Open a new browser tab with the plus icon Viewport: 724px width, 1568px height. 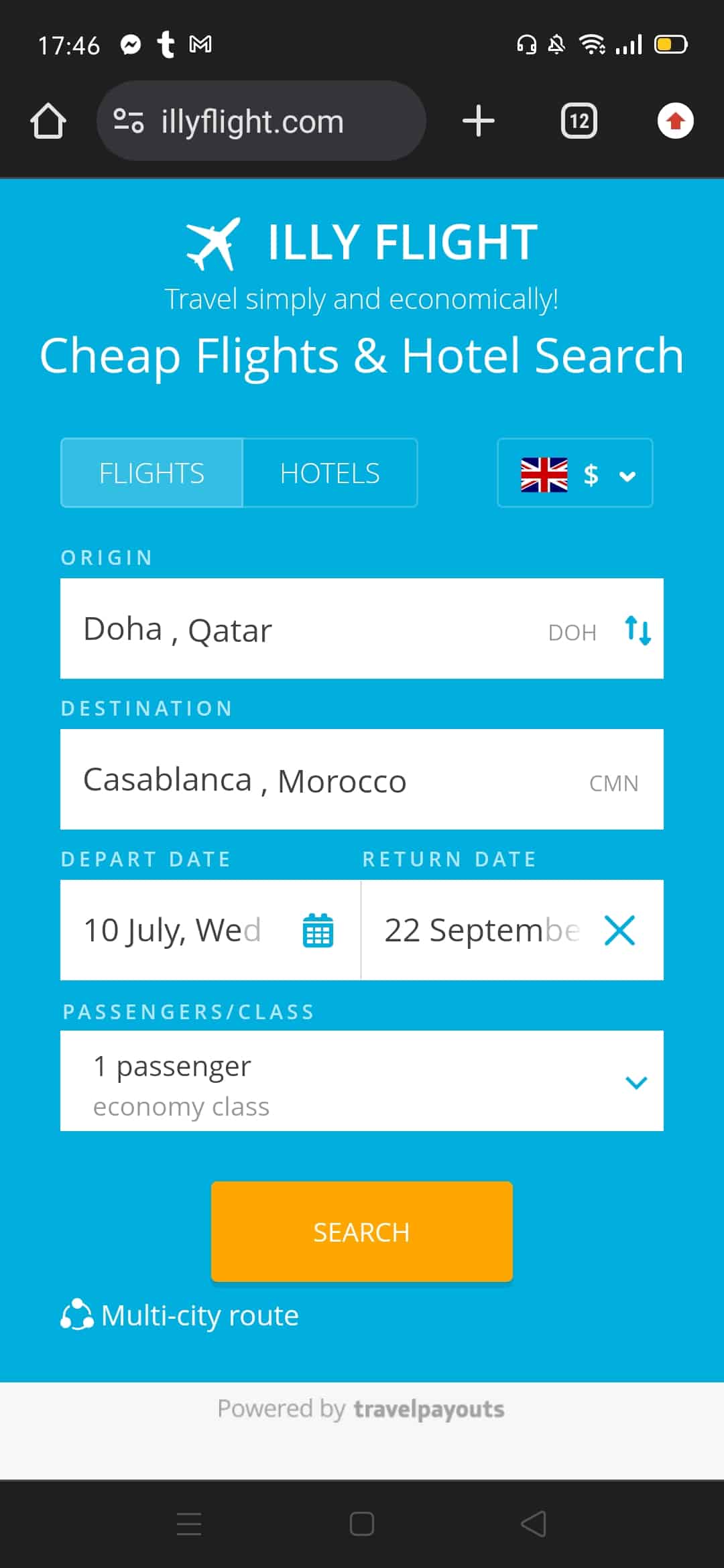[478, 121]
